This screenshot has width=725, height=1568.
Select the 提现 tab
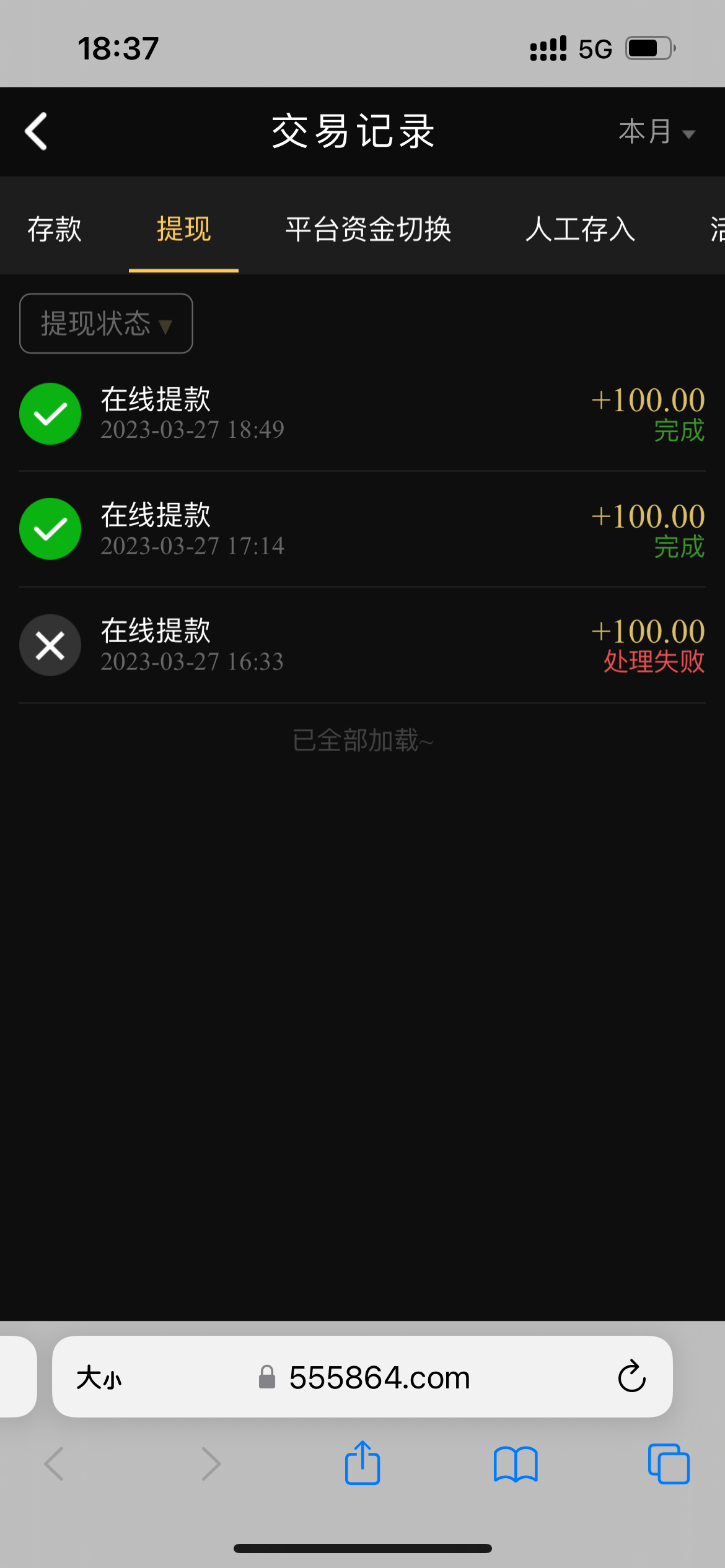coord(183,229)
